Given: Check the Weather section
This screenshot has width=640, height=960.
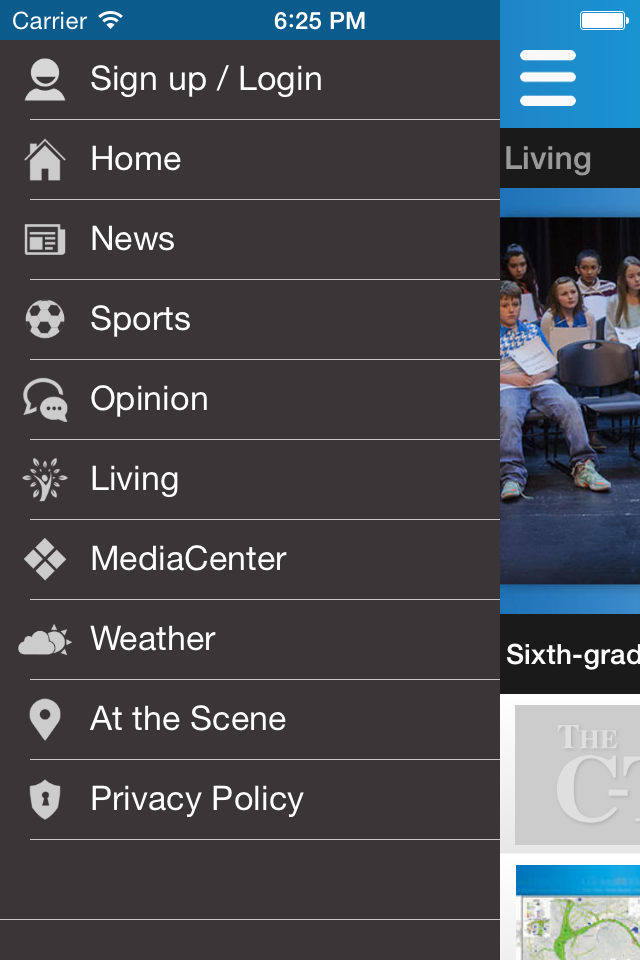Looking at the screenshot, I should click(152, 639).
